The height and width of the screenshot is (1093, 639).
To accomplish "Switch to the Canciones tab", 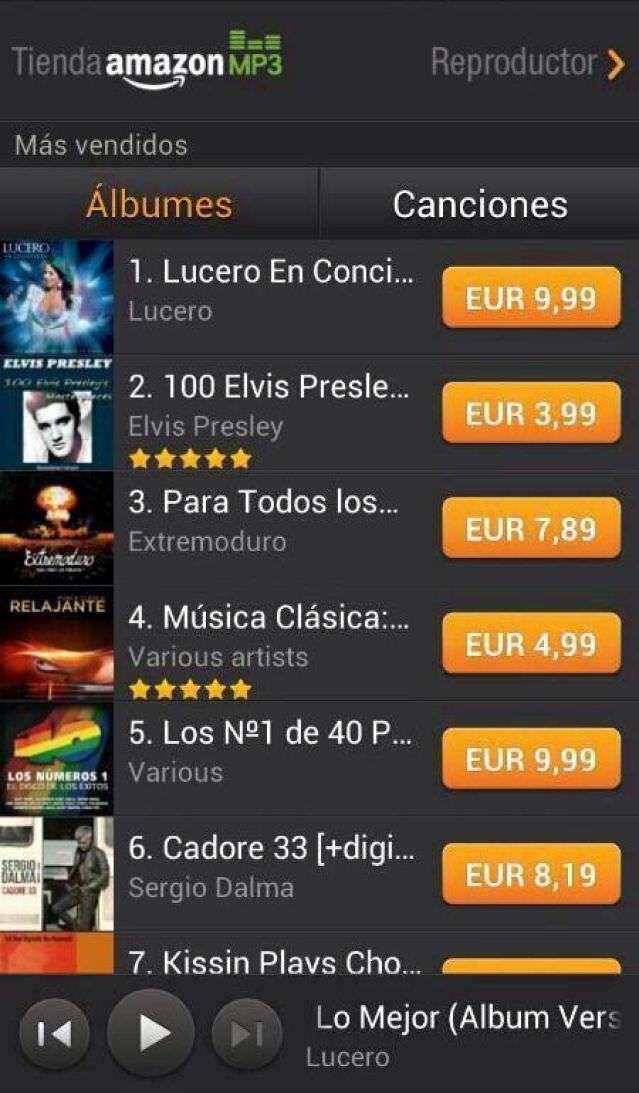I will click(x=479, y=204).
